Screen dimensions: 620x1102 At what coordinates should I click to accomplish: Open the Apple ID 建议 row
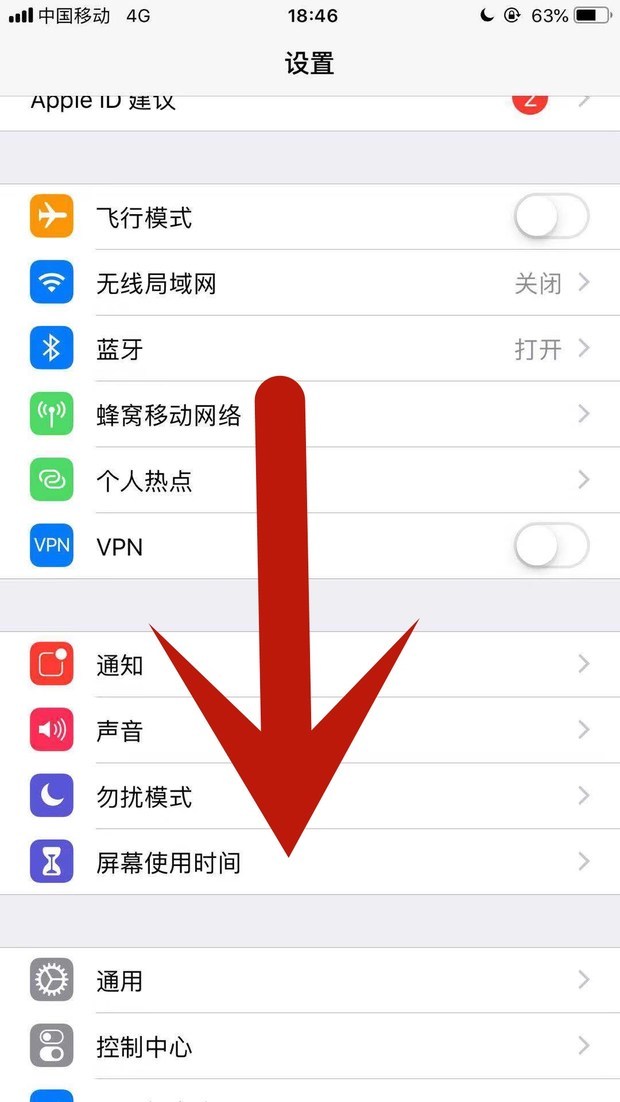pyautogui.click(x=310, y=113)
